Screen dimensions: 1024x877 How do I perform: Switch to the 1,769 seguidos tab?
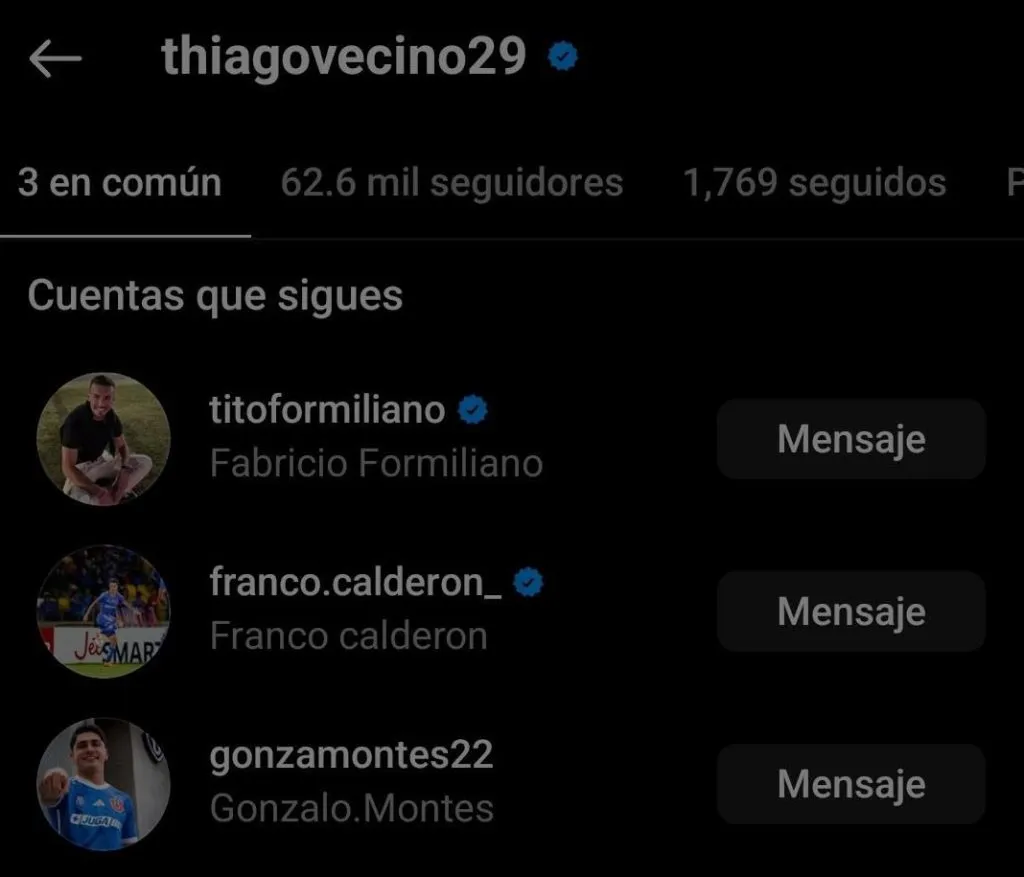(x=814, y=183)
